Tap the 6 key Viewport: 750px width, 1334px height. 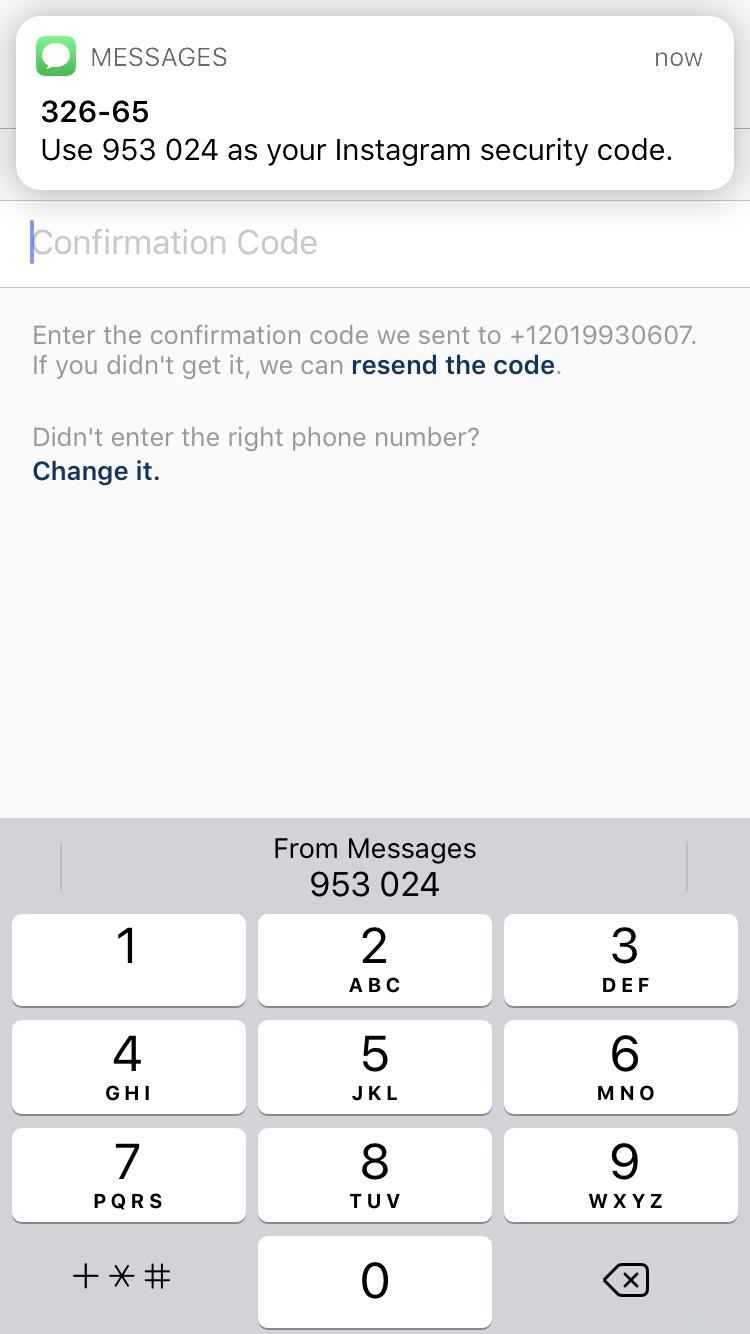(x=621, y=1066)
